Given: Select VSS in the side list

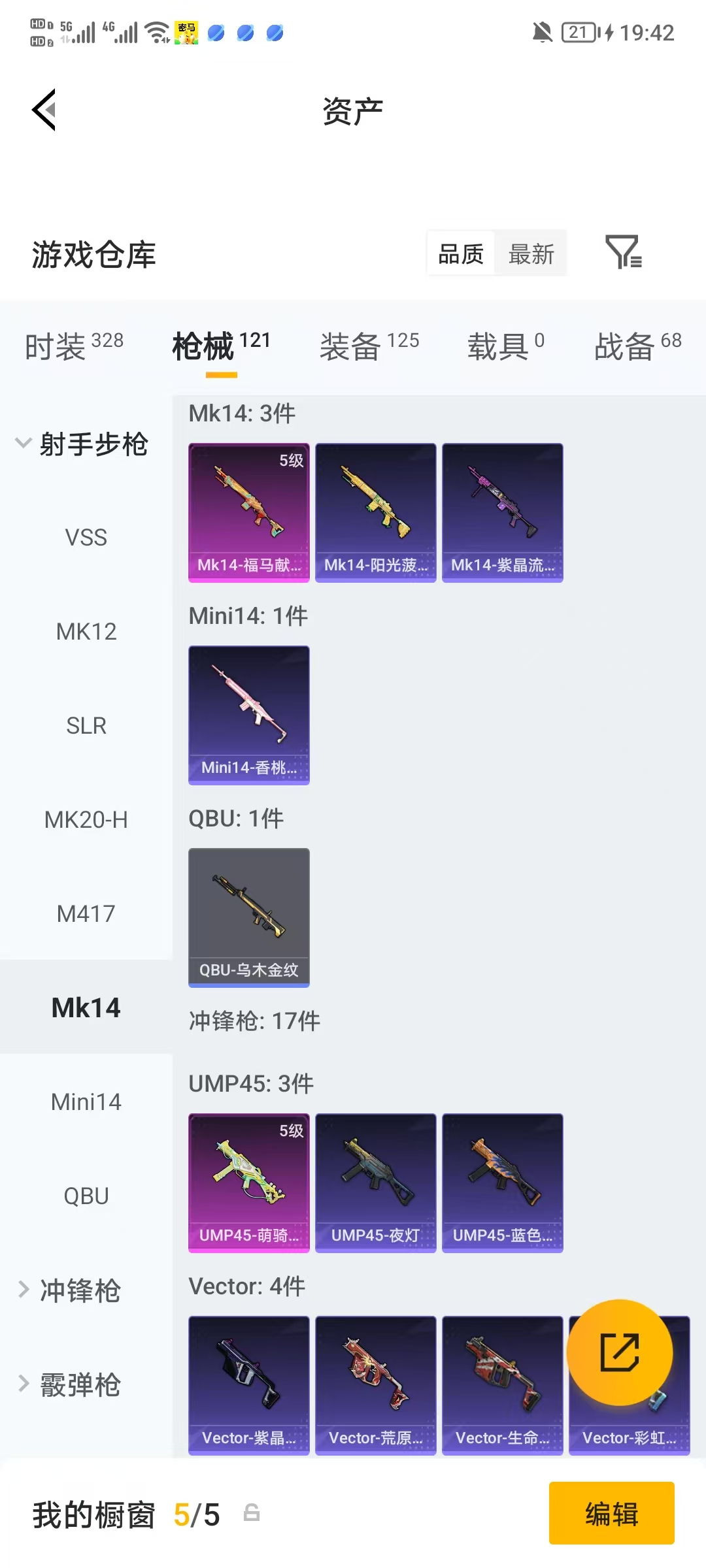Looking at the screenshot, I should 86,538.
